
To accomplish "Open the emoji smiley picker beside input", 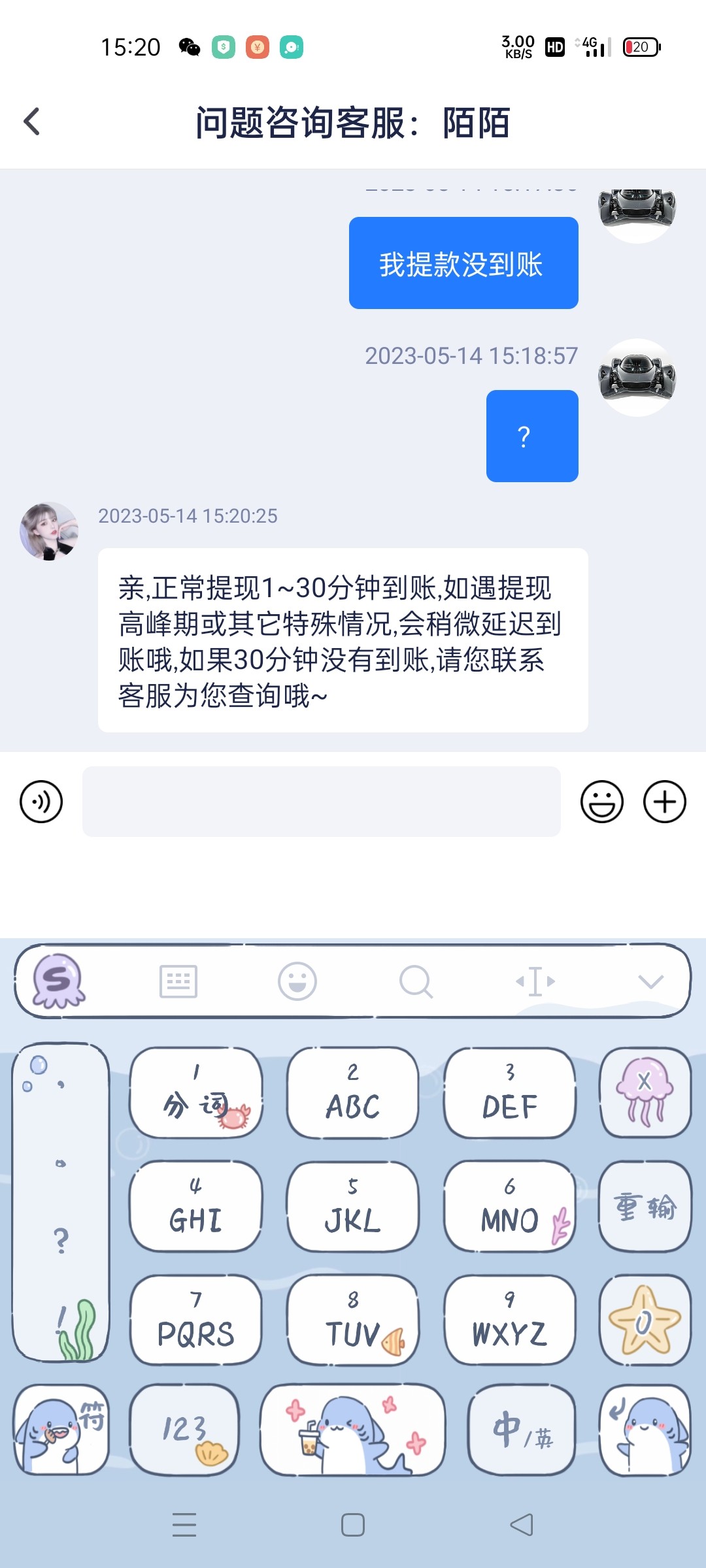I will click(602, 802).
